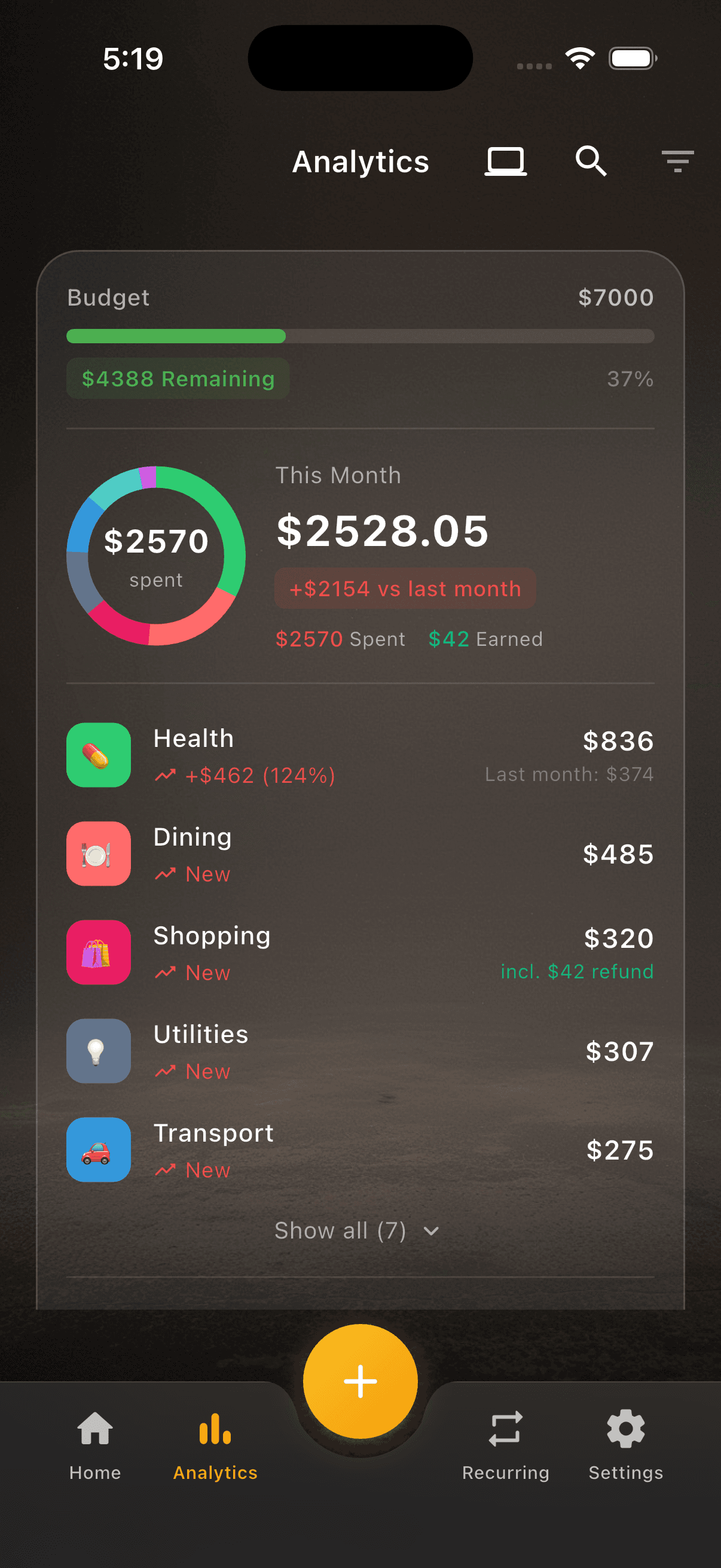Click the green budget progress bar
The height and width of the screenshot is (1568, 721).
coord(176,337)
